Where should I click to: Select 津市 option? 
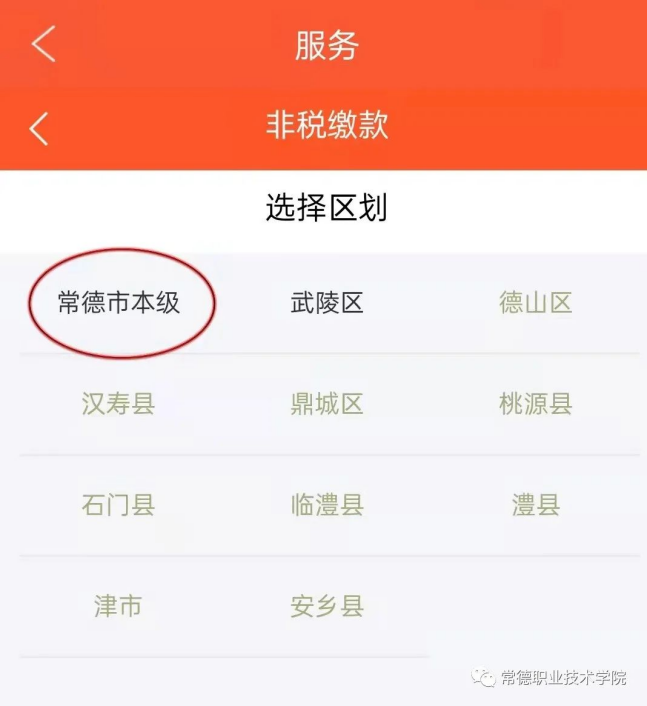tap(119, 607)
